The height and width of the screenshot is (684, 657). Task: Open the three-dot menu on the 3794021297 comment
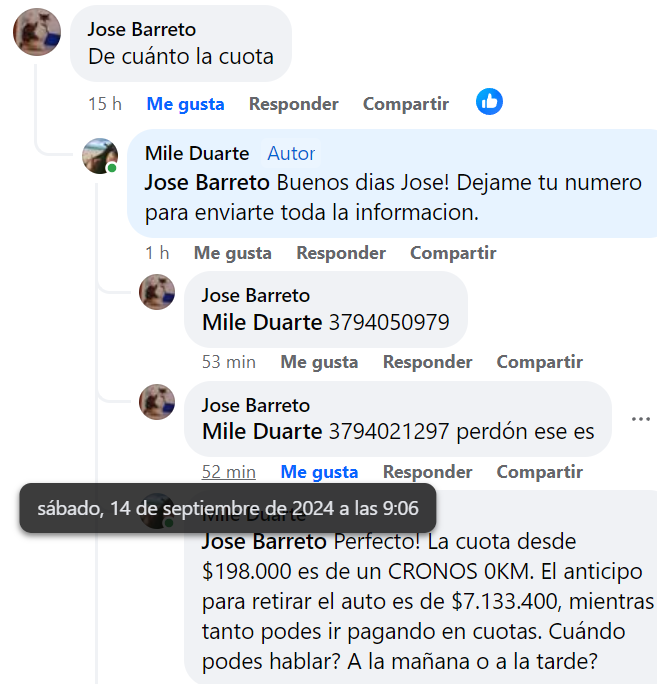(x=641, y=419)
